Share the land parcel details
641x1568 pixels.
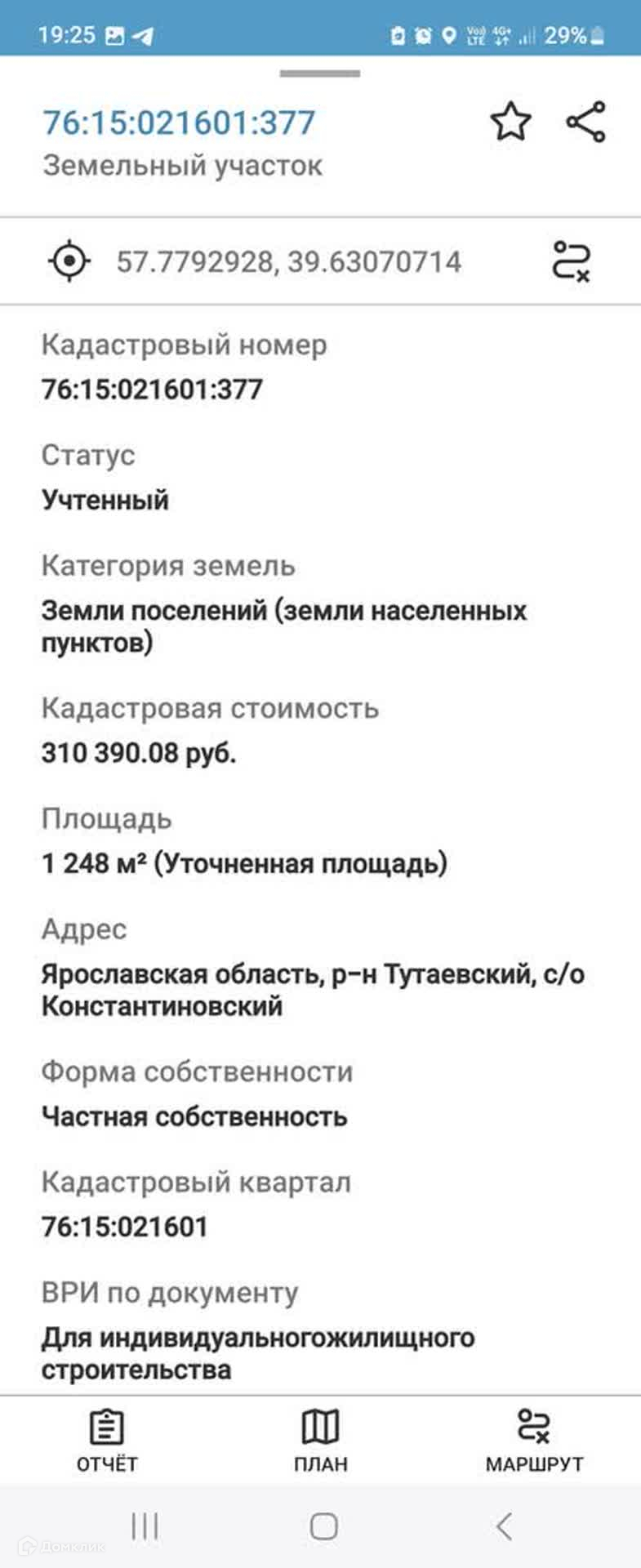tap(586, 122)
